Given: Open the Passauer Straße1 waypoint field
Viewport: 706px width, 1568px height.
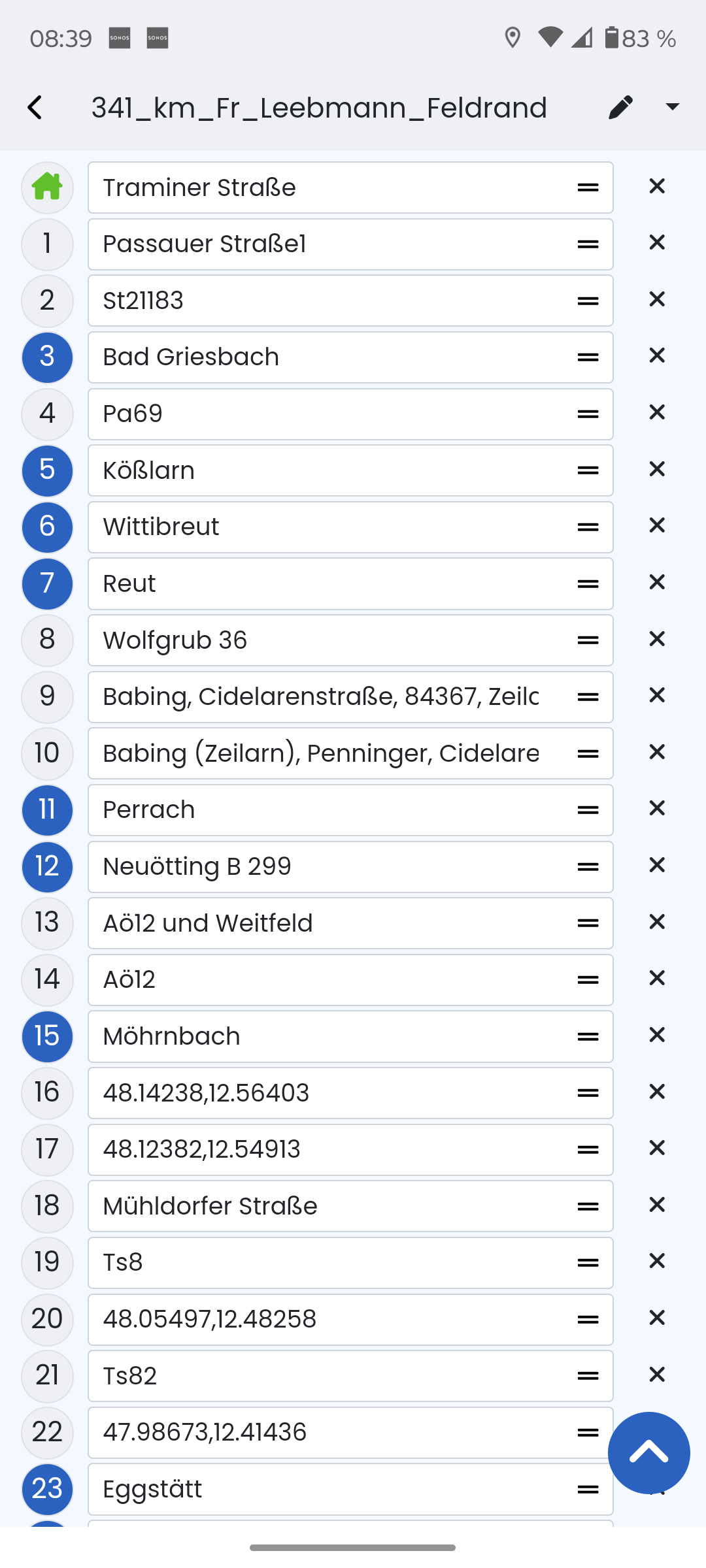Looking at the screenshot, I should click(350, 244).
